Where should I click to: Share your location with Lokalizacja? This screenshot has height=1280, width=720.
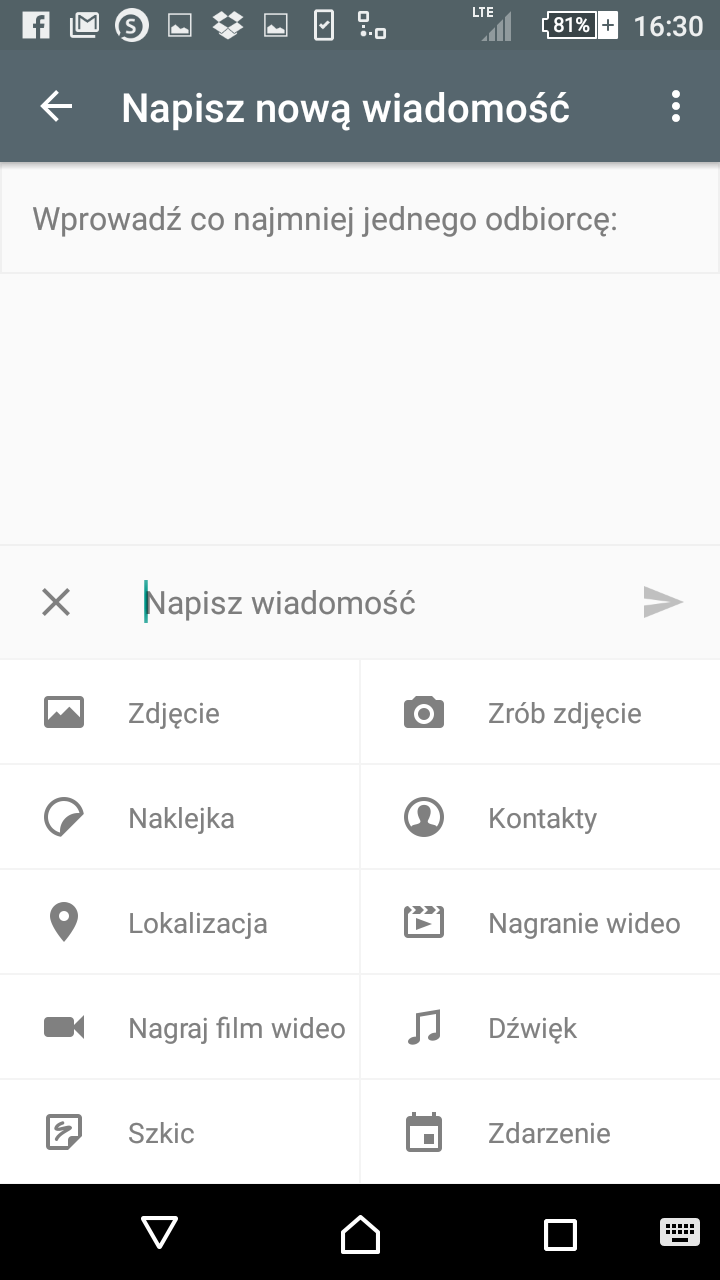click(x=180, y=923)
